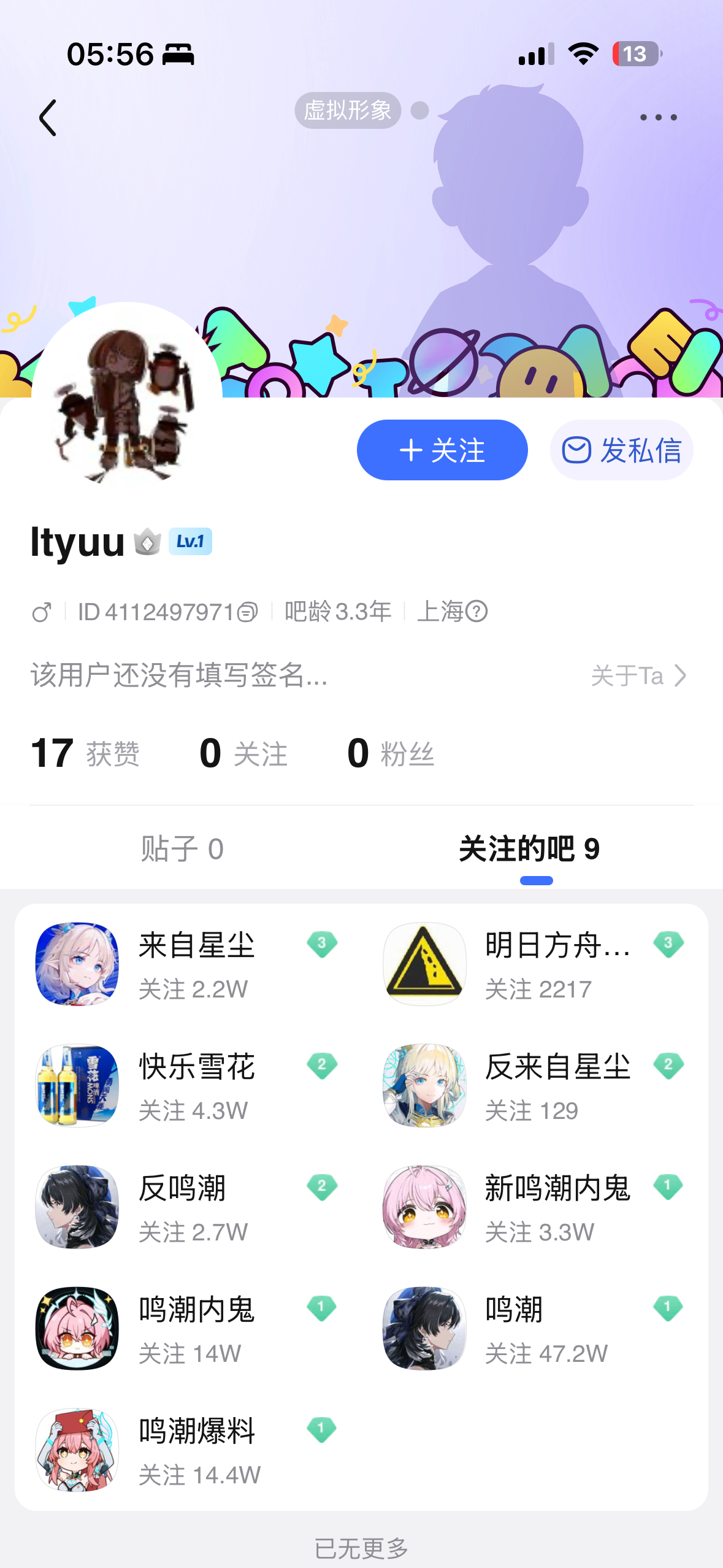The height and width of the screenshot is (1568, 723).
Task: Open the 鸣潮内鬼 bar with 14W followers
Action: [188, 1329]
